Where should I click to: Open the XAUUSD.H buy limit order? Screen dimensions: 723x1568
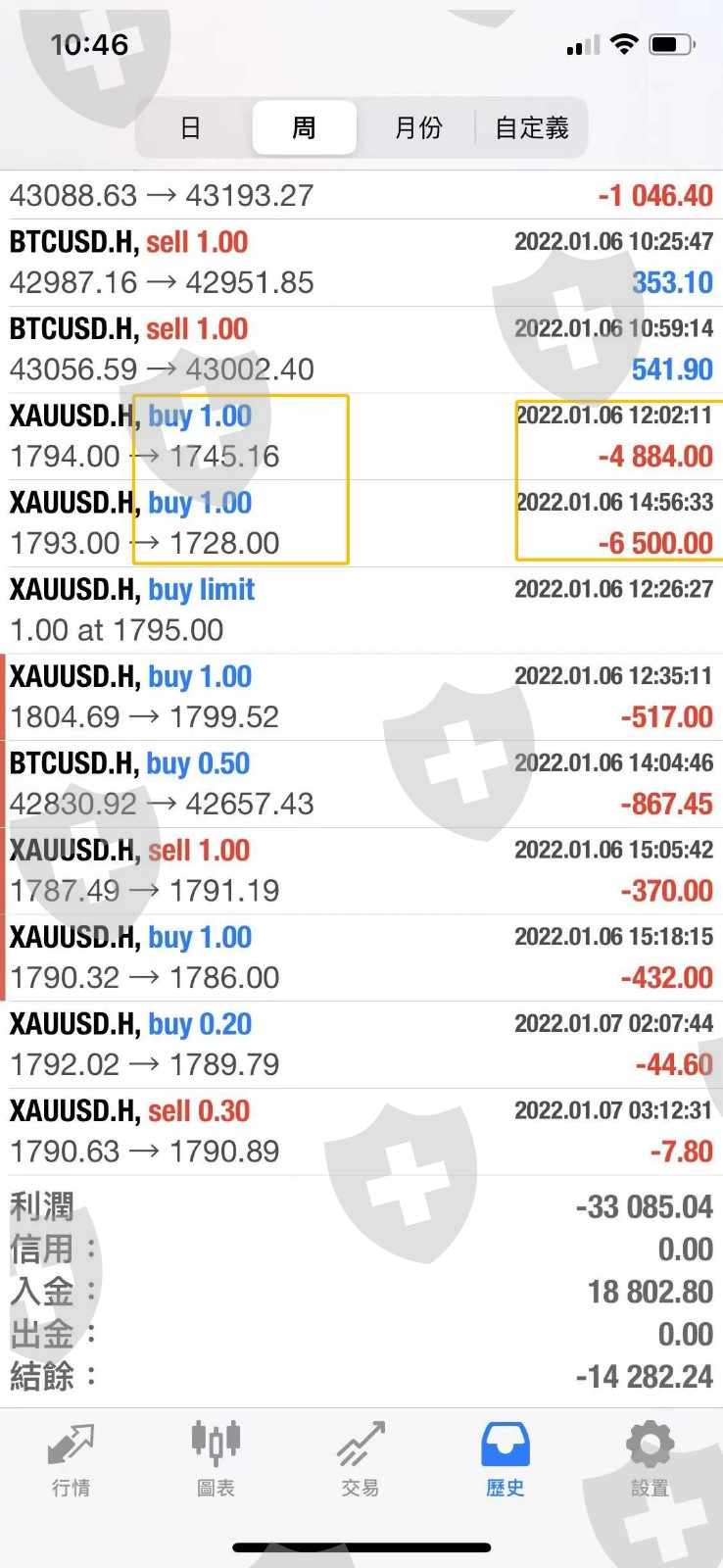[361, 611]
